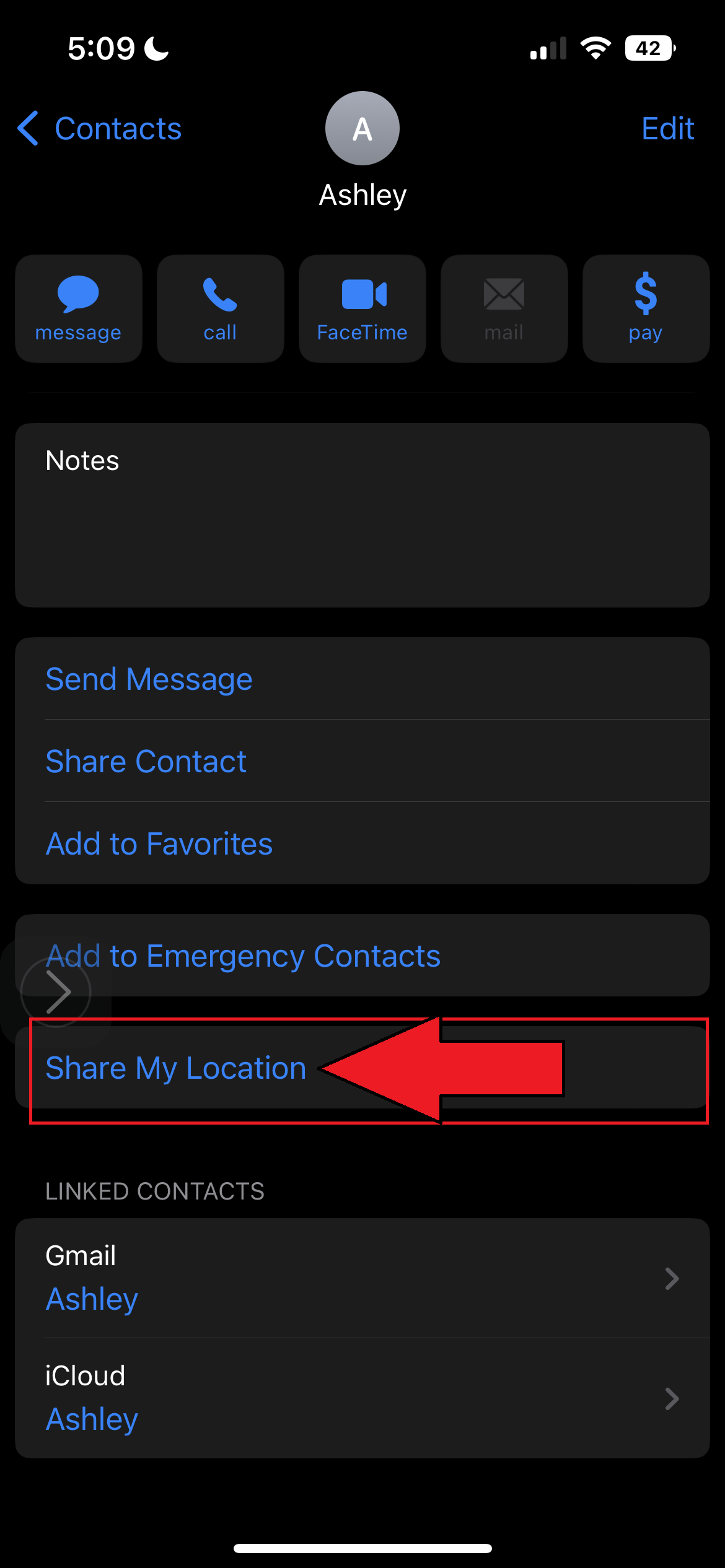The width and height of the screenshot is (725, 1568).
Task: Add Ashley to Emergency Contacts
Action: 242,955
